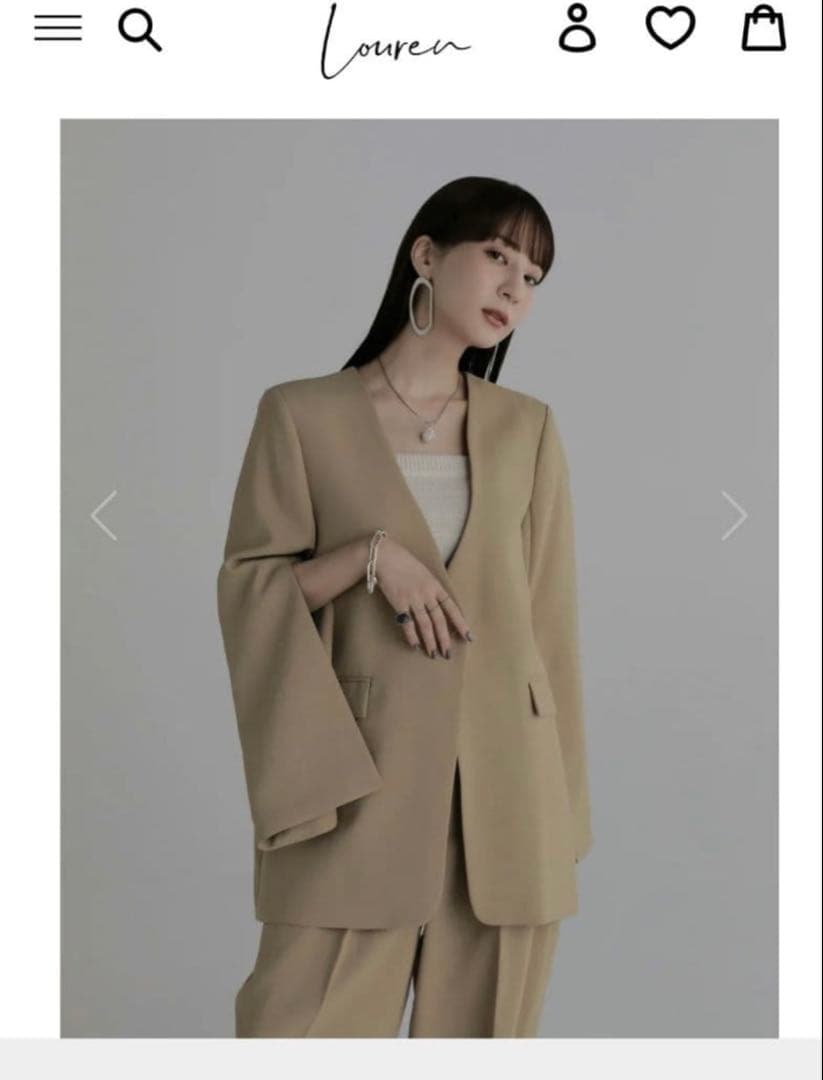823x1080 pixels.
Task: Expand the next carousel slide with the right arrow
Action: pyautogui.click(x=733, y=514)
